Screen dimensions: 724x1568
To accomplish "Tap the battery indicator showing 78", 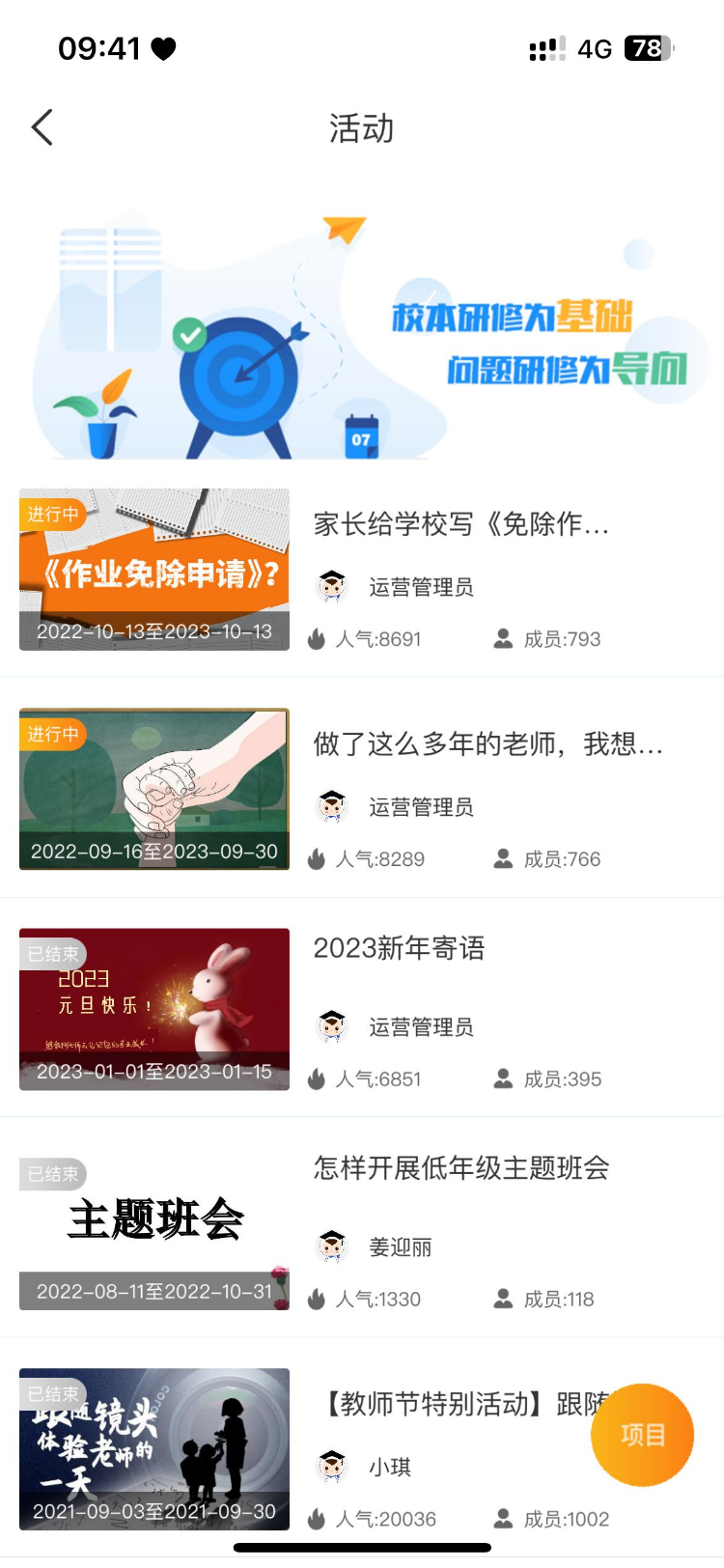I will [649, 47].
